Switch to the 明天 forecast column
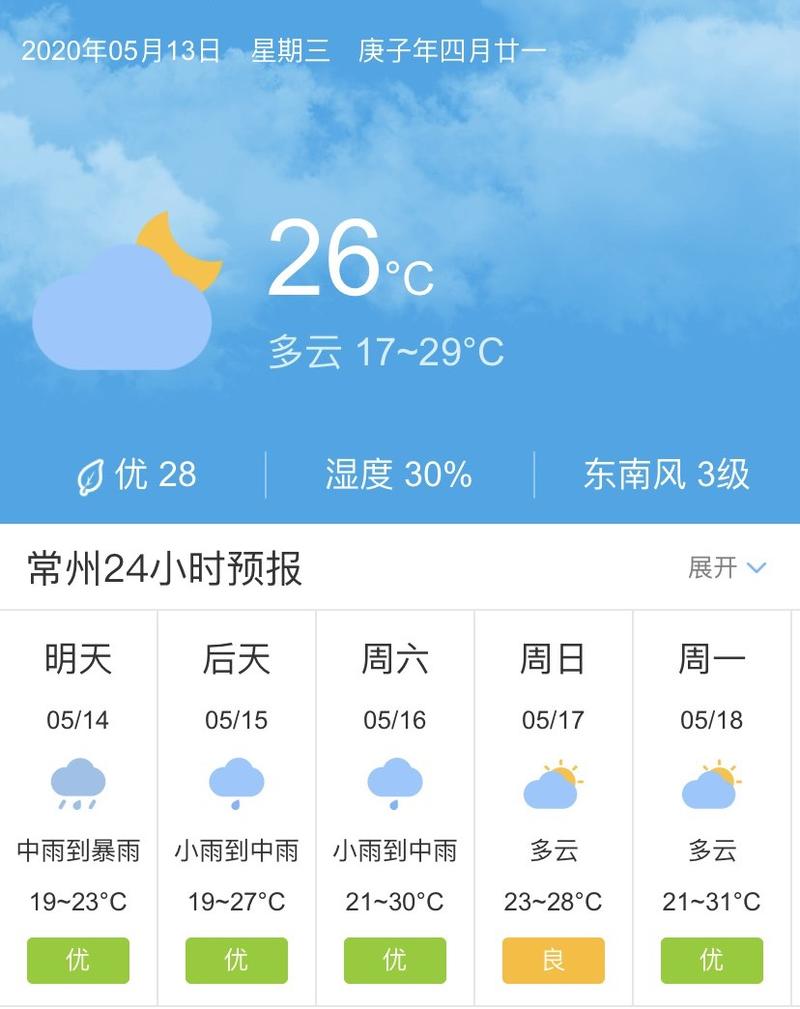This screenshot has width=800, height=1009. coord(77,660)
